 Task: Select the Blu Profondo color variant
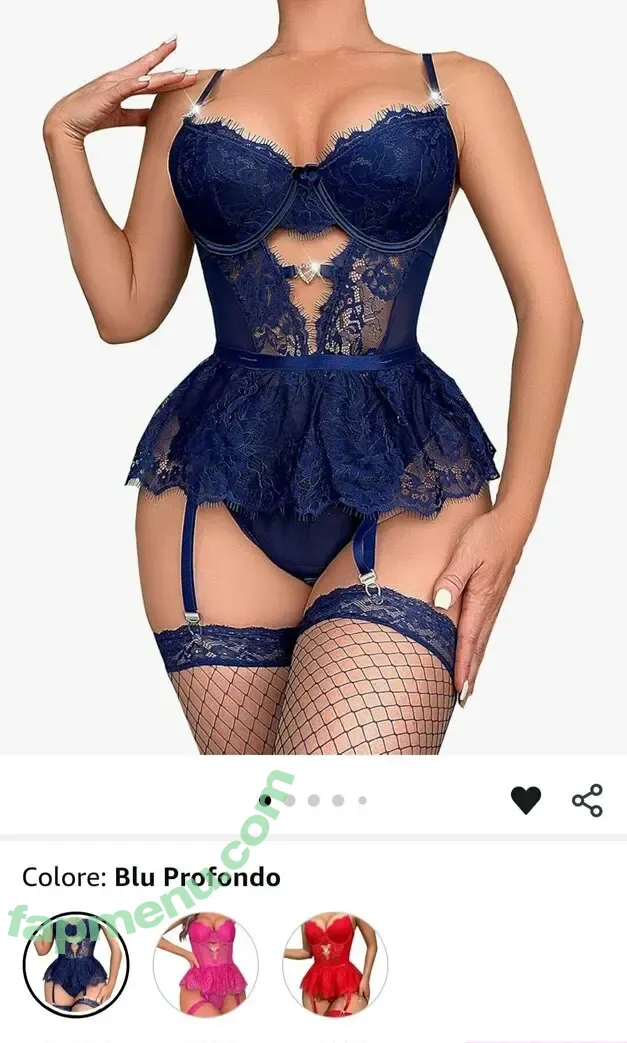76,965
